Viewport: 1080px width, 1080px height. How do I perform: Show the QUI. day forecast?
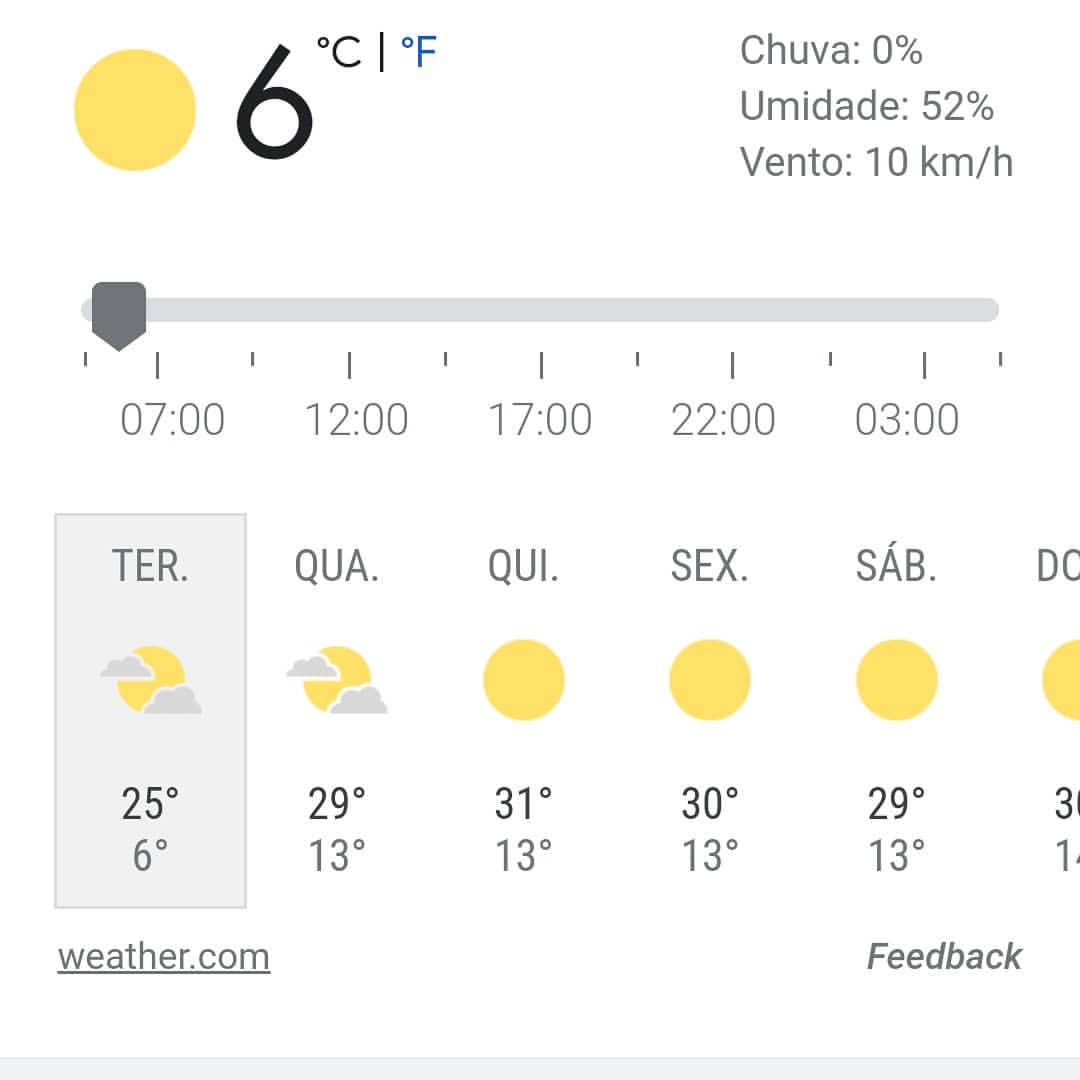[x=523, y=711]
